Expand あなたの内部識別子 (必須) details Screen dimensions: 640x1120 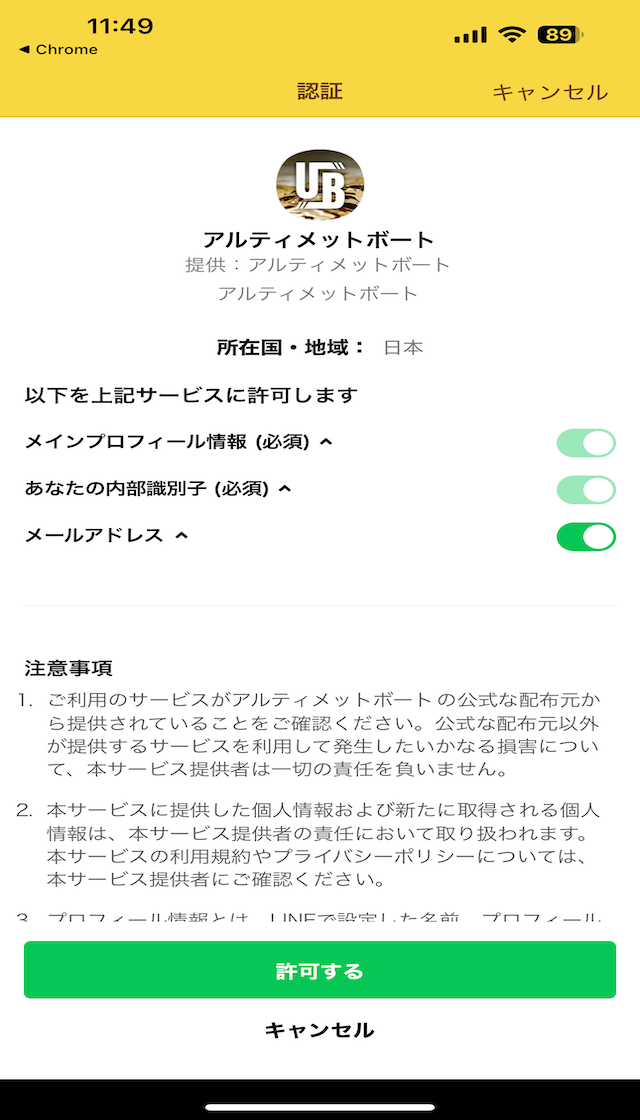point(285,489)
